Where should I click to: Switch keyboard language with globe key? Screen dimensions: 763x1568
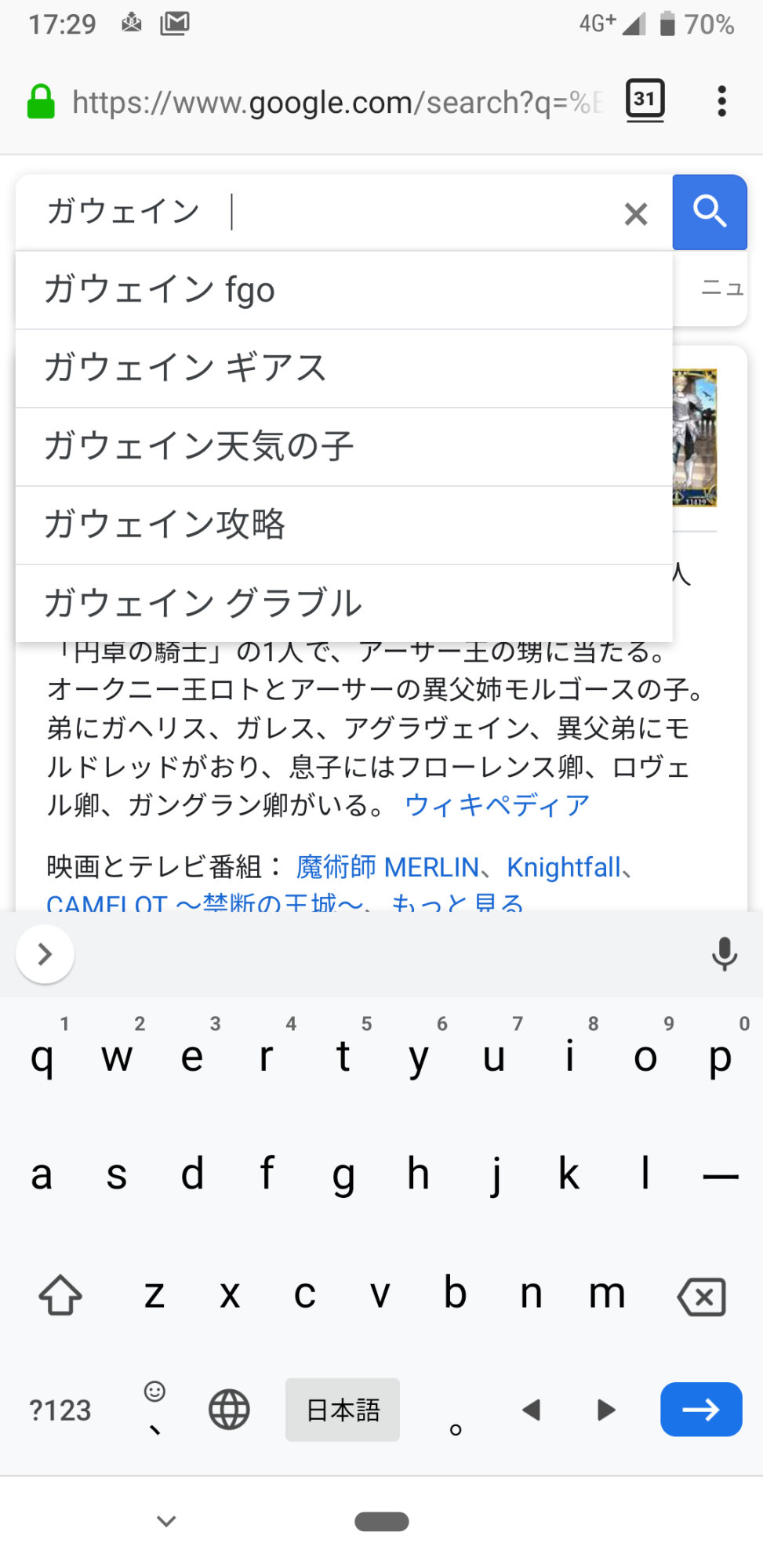click(x=229, y=1410)
